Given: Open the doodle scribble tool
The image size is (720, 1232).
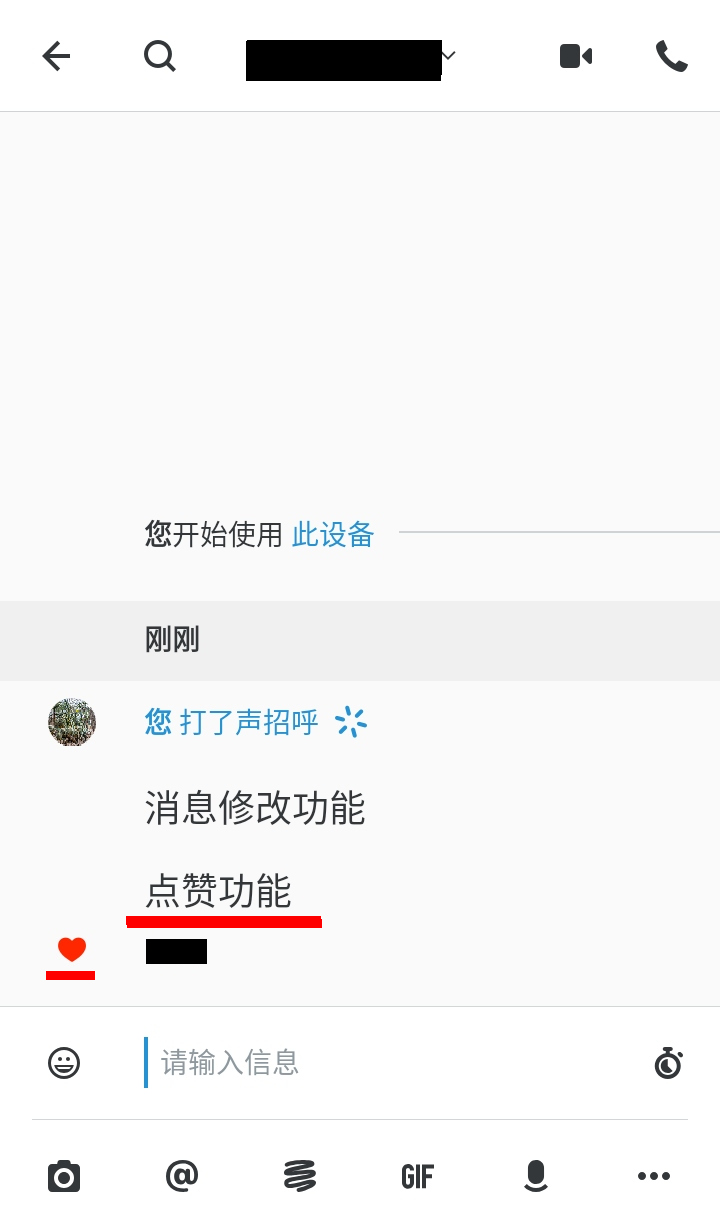Looking at the screenshot, I should coord(300,1176).
